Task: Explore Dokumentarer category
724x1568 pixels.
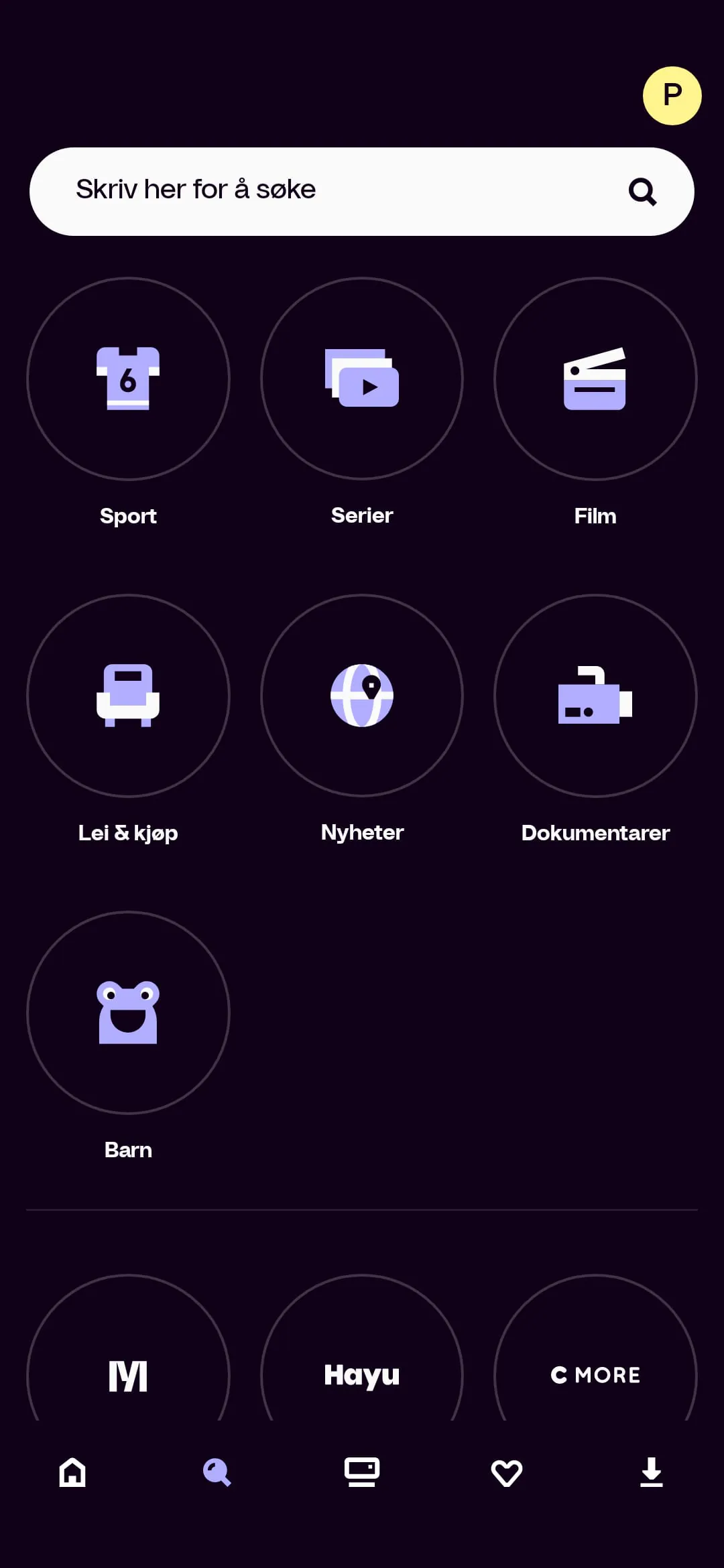Action: click(x=595, y=696)
